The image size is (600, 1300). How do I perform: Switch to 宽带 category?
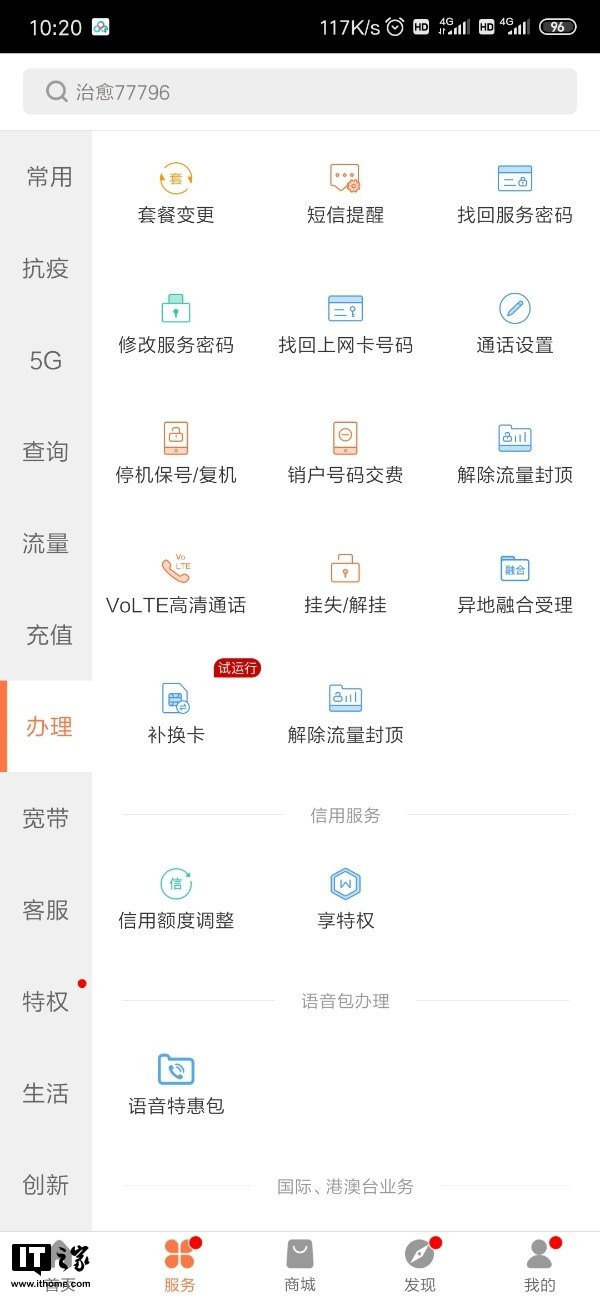coord(46,819)
